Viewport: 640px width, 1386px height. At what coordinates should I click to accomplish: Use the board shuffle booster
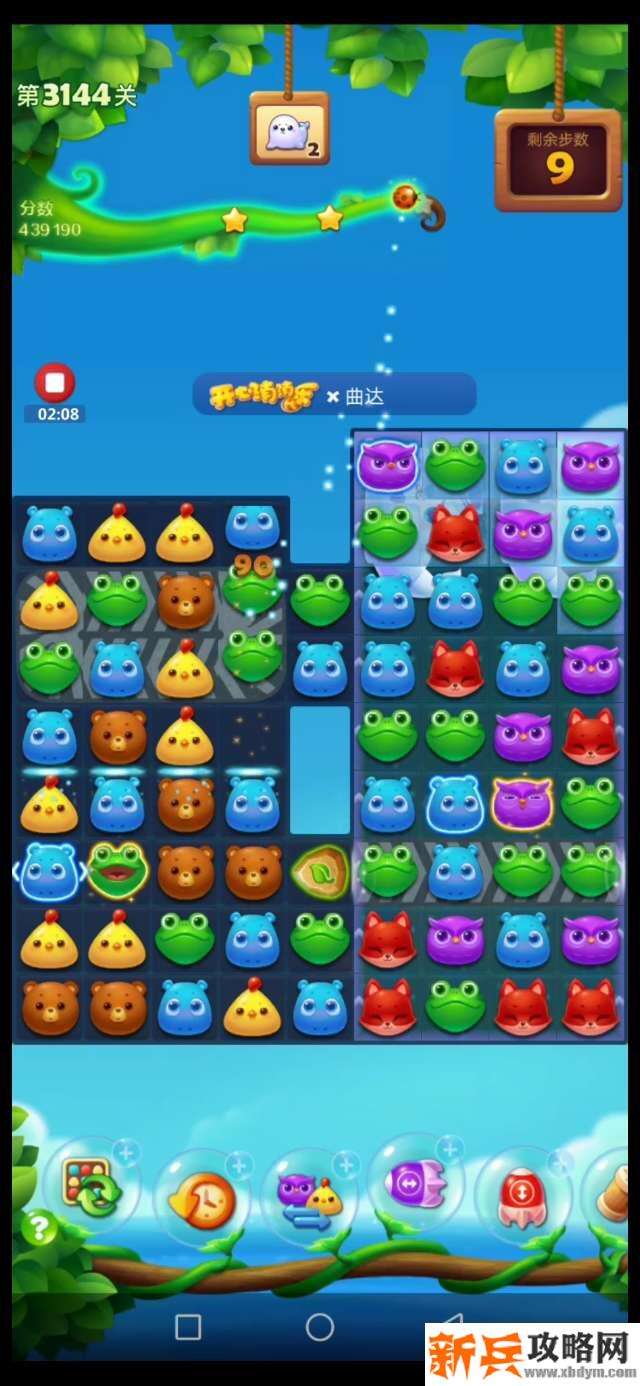(x=92, y=1187)
